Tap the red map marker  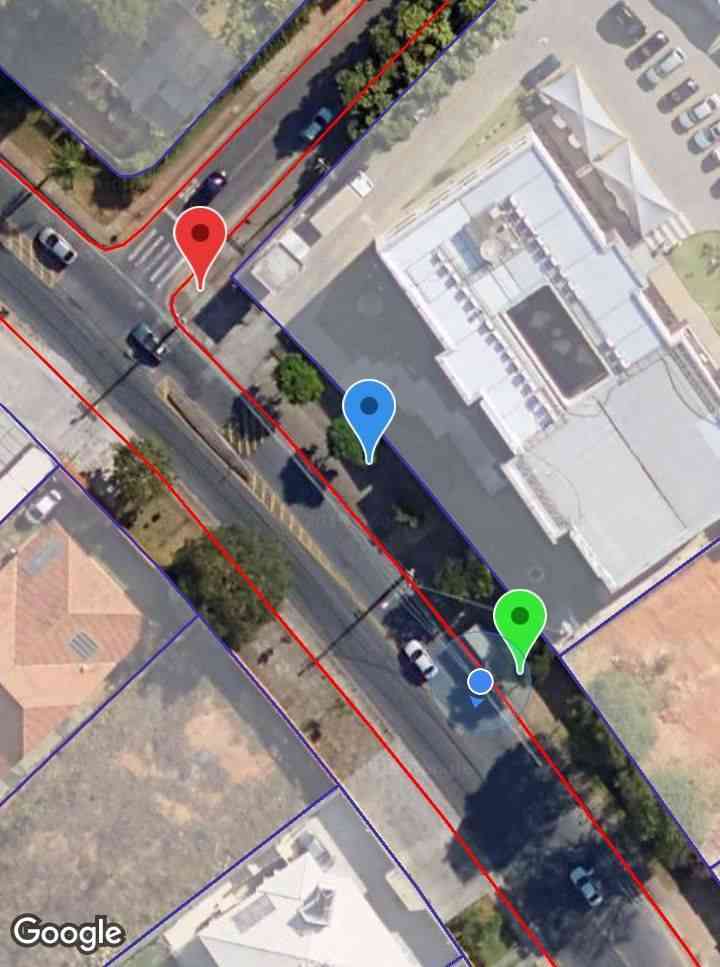[200, 238]
